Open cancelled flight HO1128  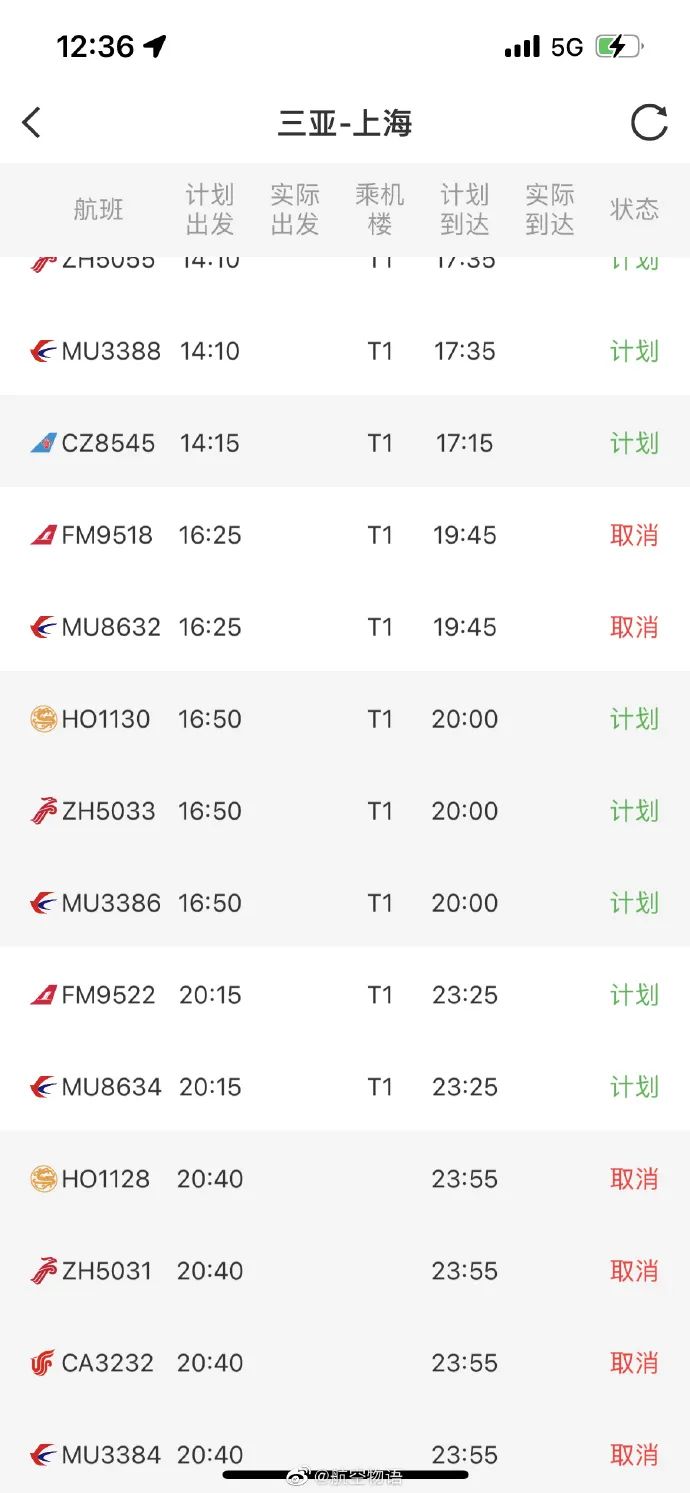pyautogui.click(x=345, y=1179)
